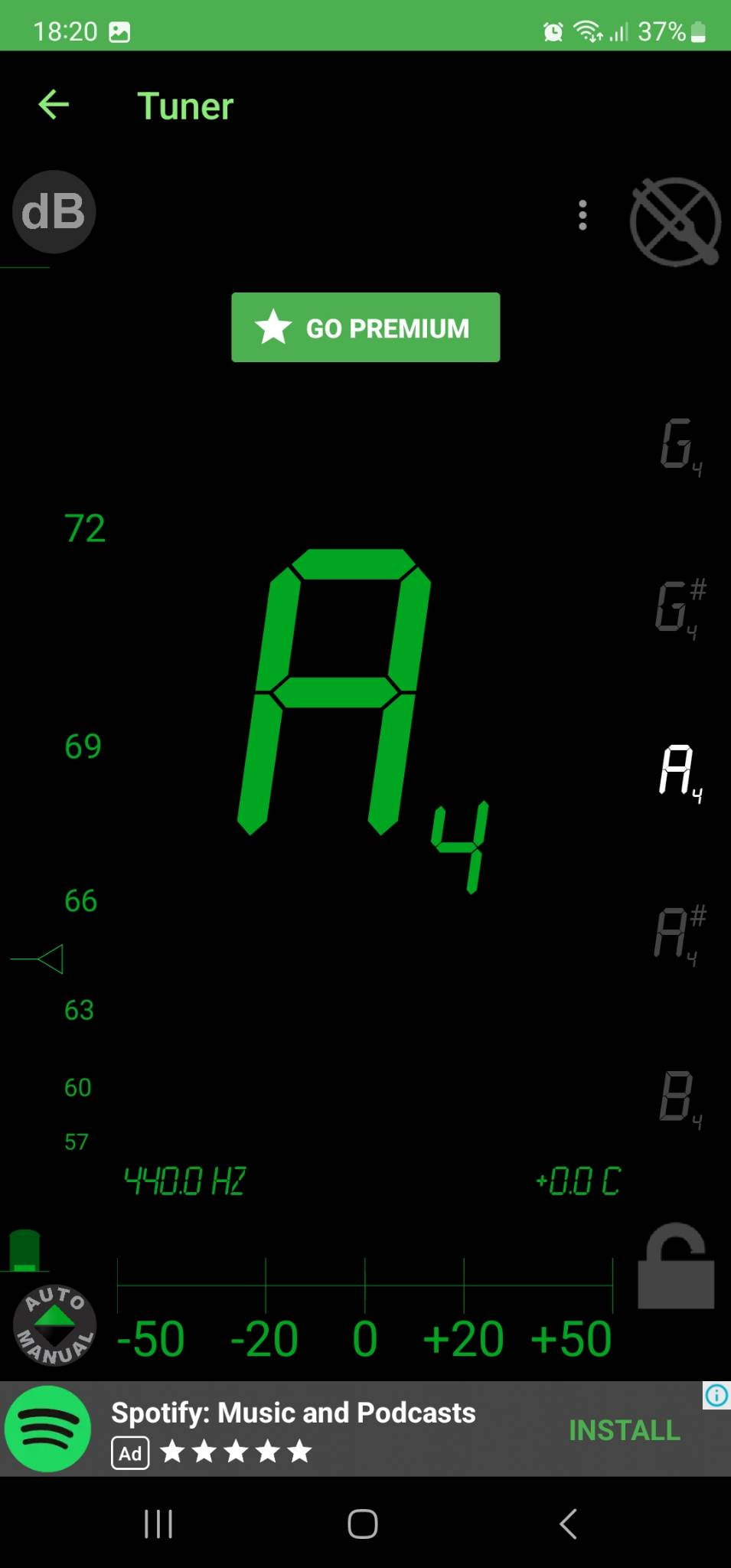The image size is (731, 1568).
Task: Select note B4 in the note list
Action: 680,1097
